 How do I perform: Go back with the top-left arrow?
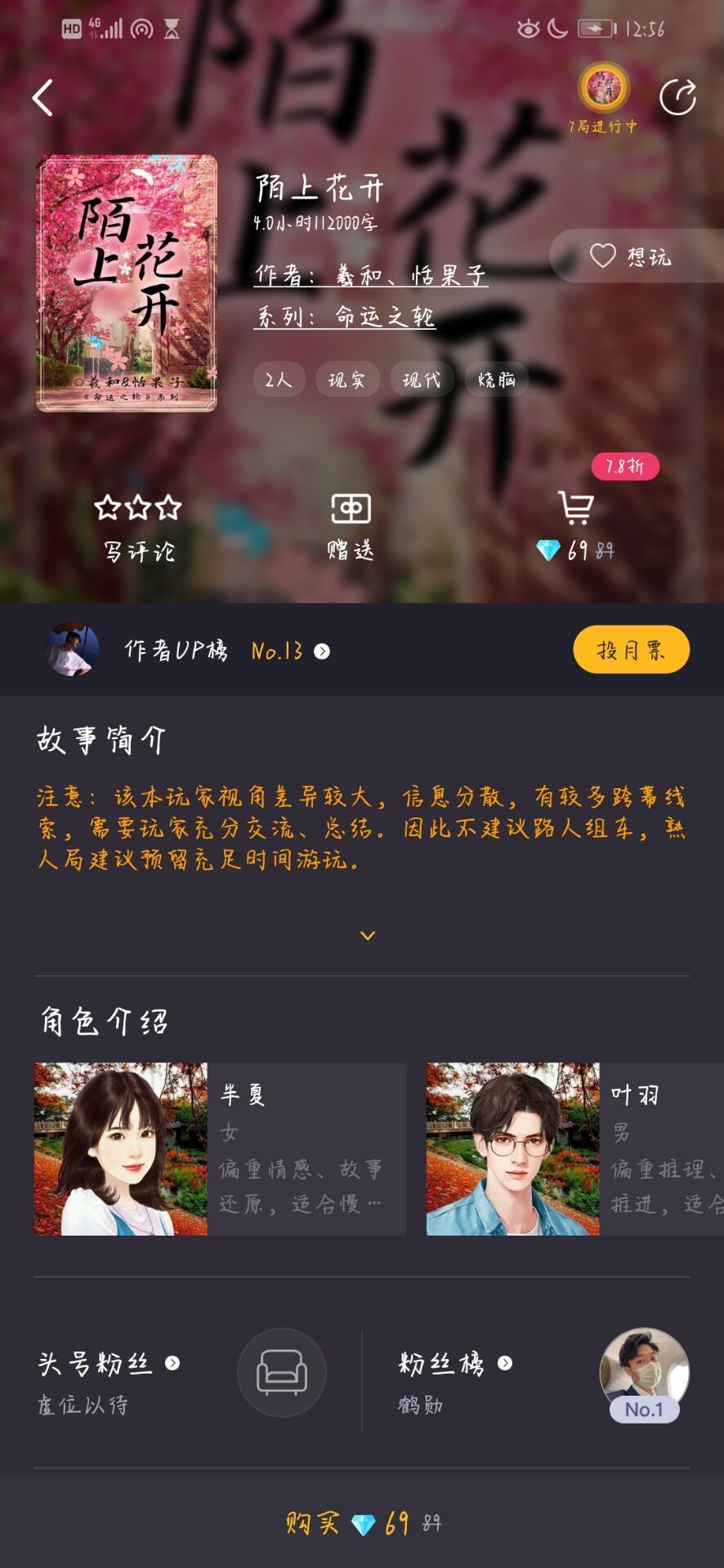click(42, 98)
